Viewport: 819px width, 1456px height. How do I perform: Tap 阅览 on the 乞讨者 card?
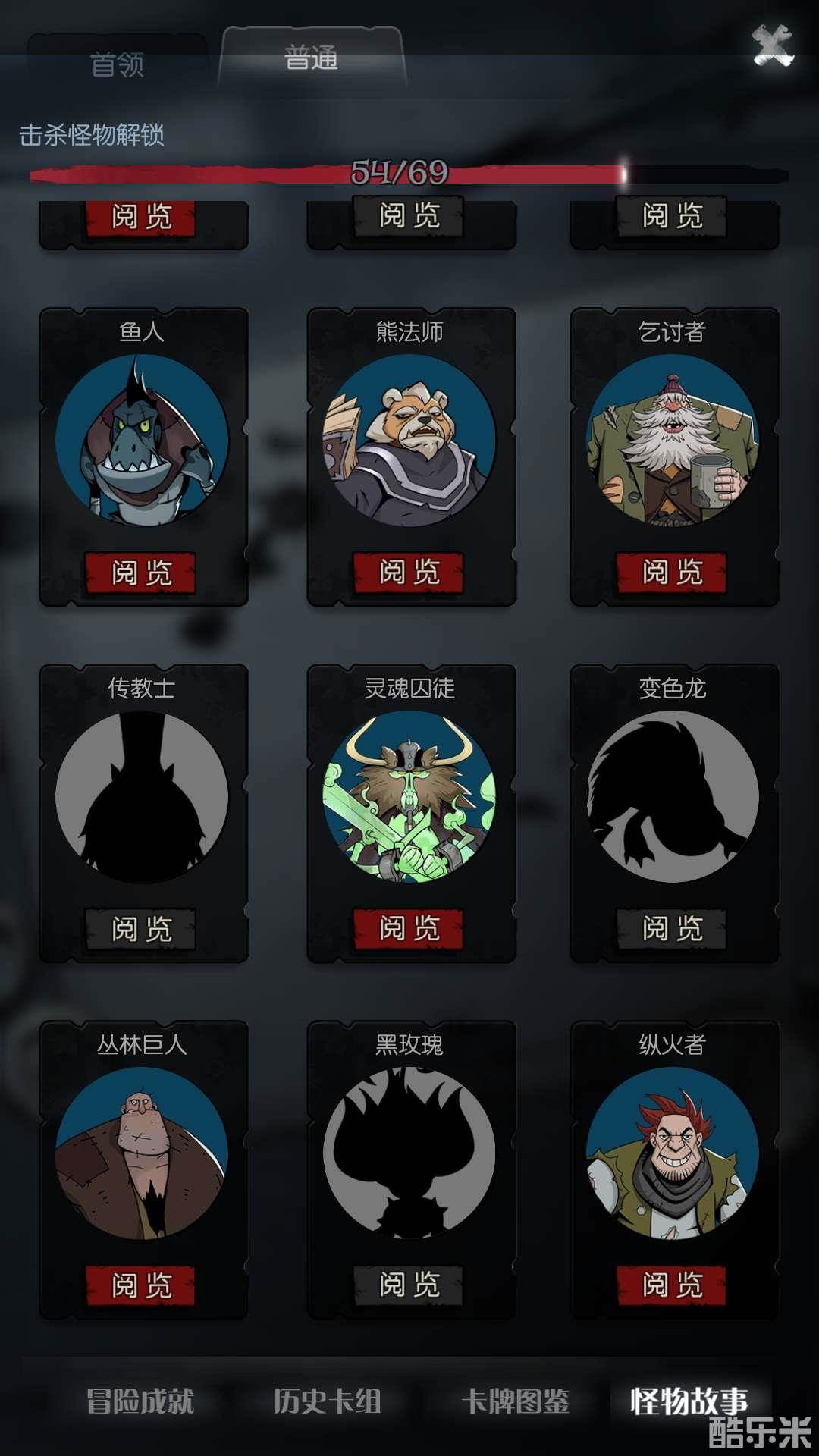[672, 573]
